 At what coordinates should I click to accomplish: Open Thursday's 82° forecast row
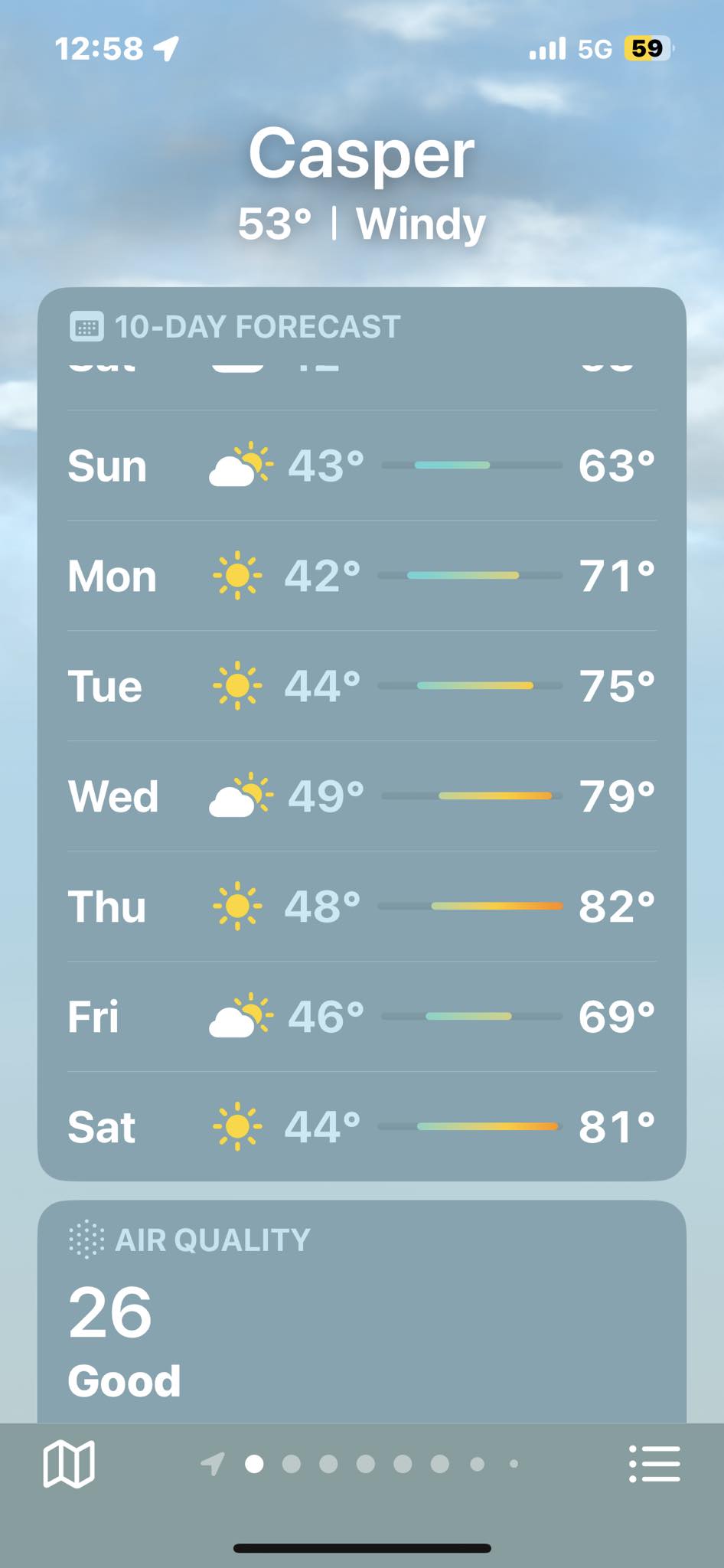361,906
